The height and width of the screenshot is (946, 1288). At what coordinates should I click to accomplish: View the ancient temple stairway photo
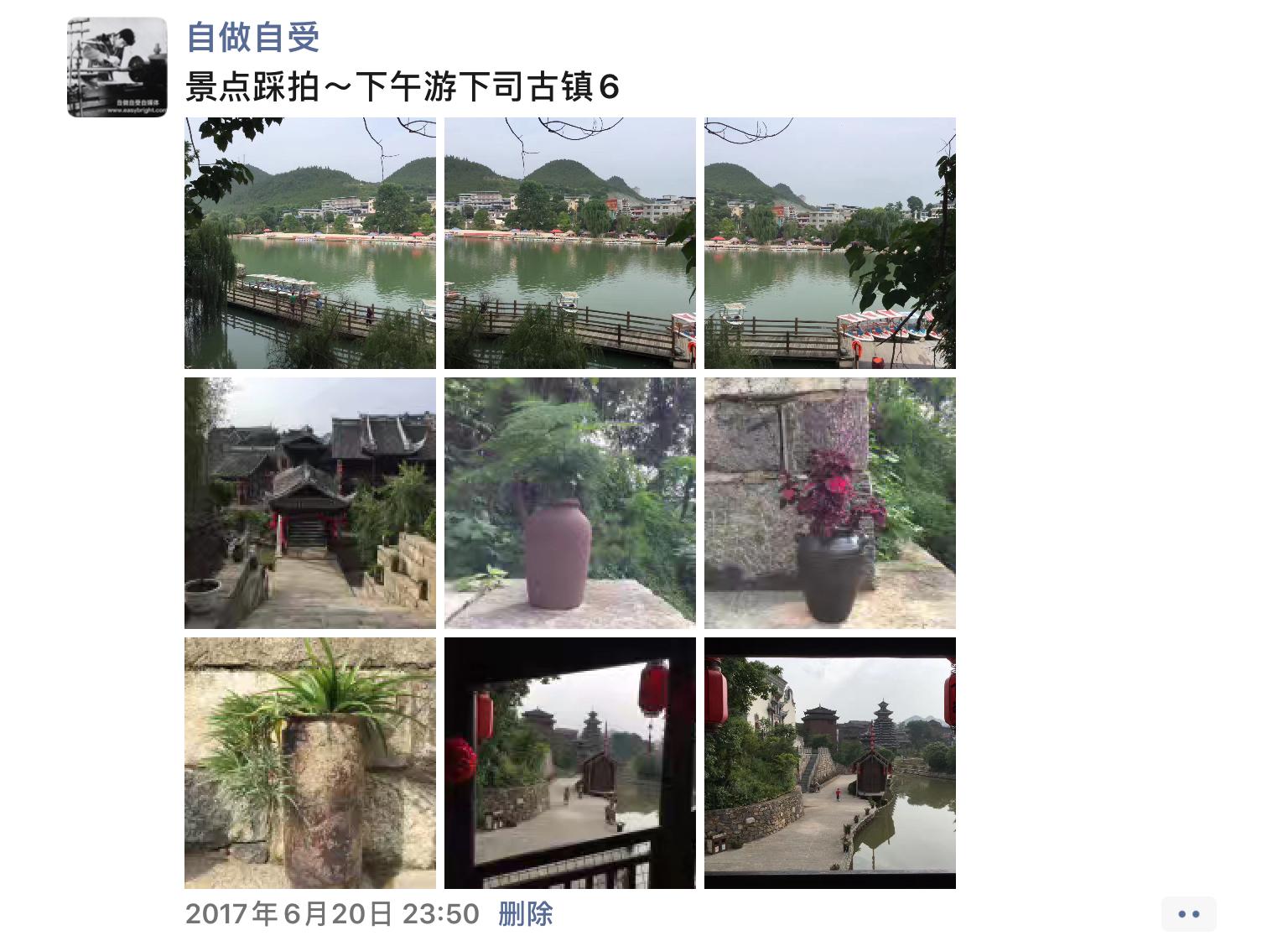tap(310, 503)
